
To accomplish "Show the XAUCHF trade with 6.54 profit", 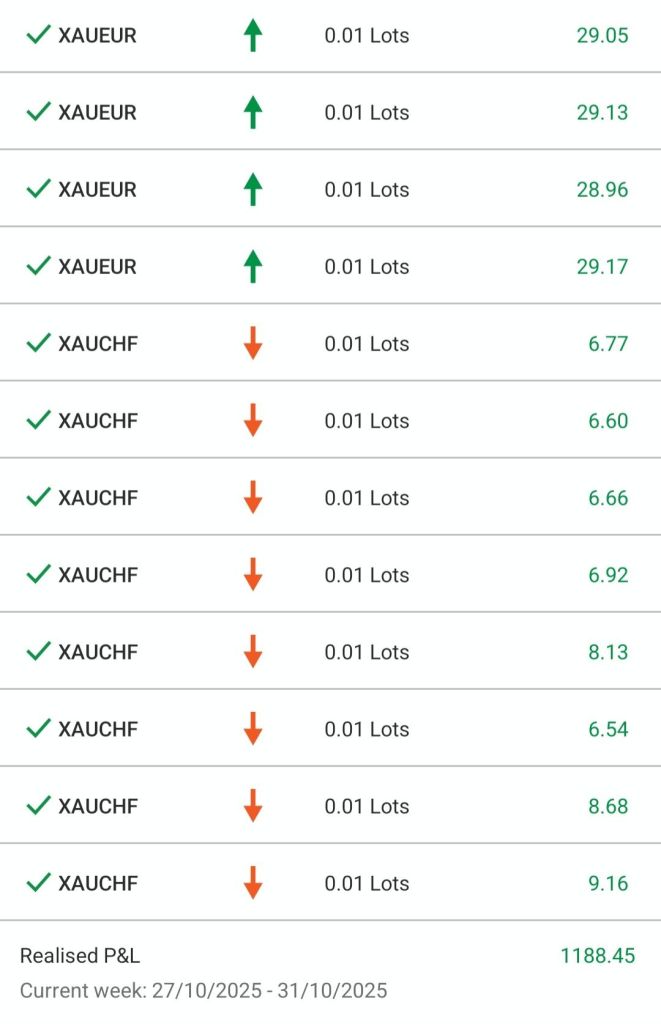I will click(x=330, y=729).
